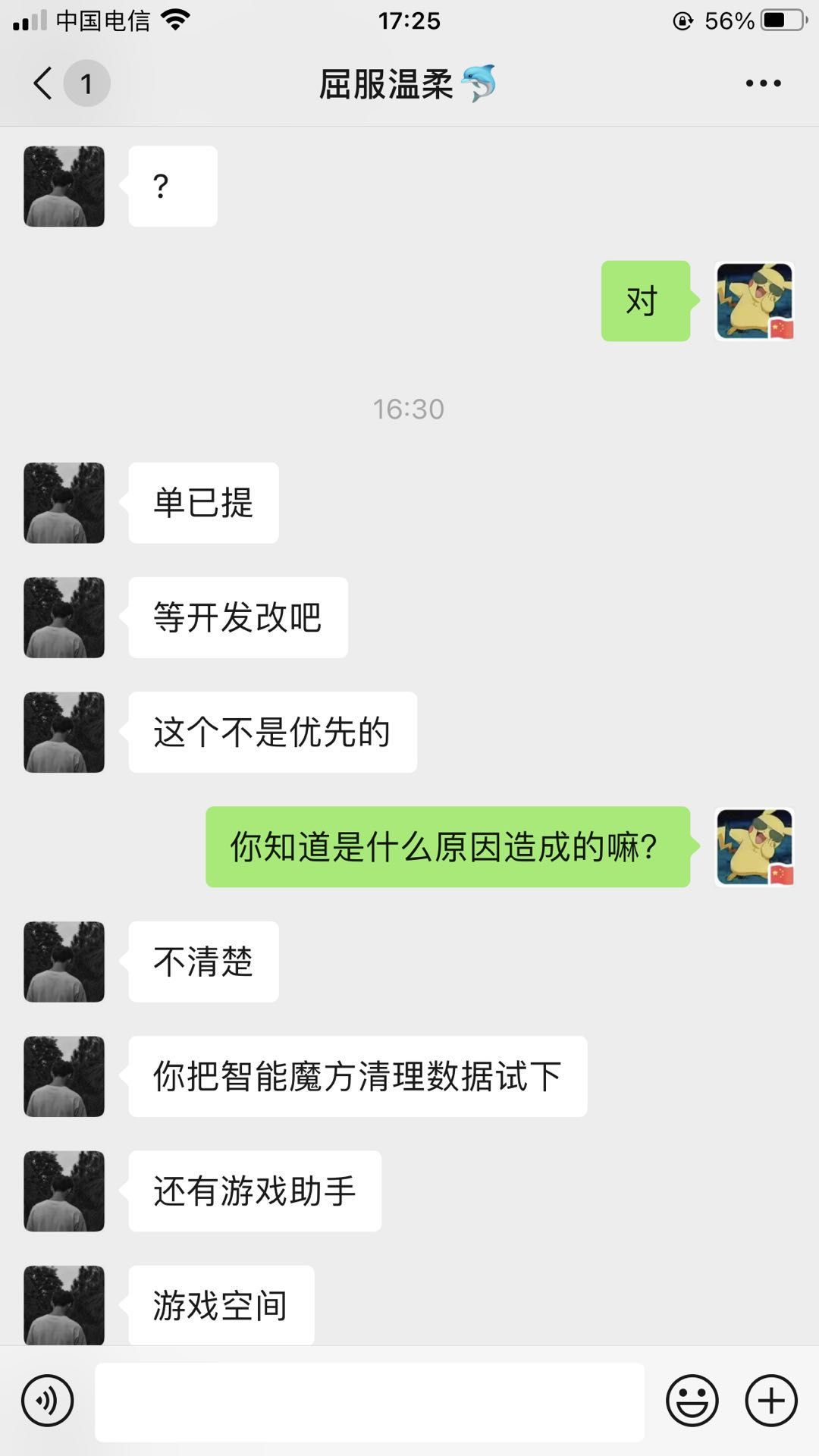Screen dimensions: 819x1456
Task: Open the emoji sticker panel
Action: pyautogui.click(x=692, y=1401)
